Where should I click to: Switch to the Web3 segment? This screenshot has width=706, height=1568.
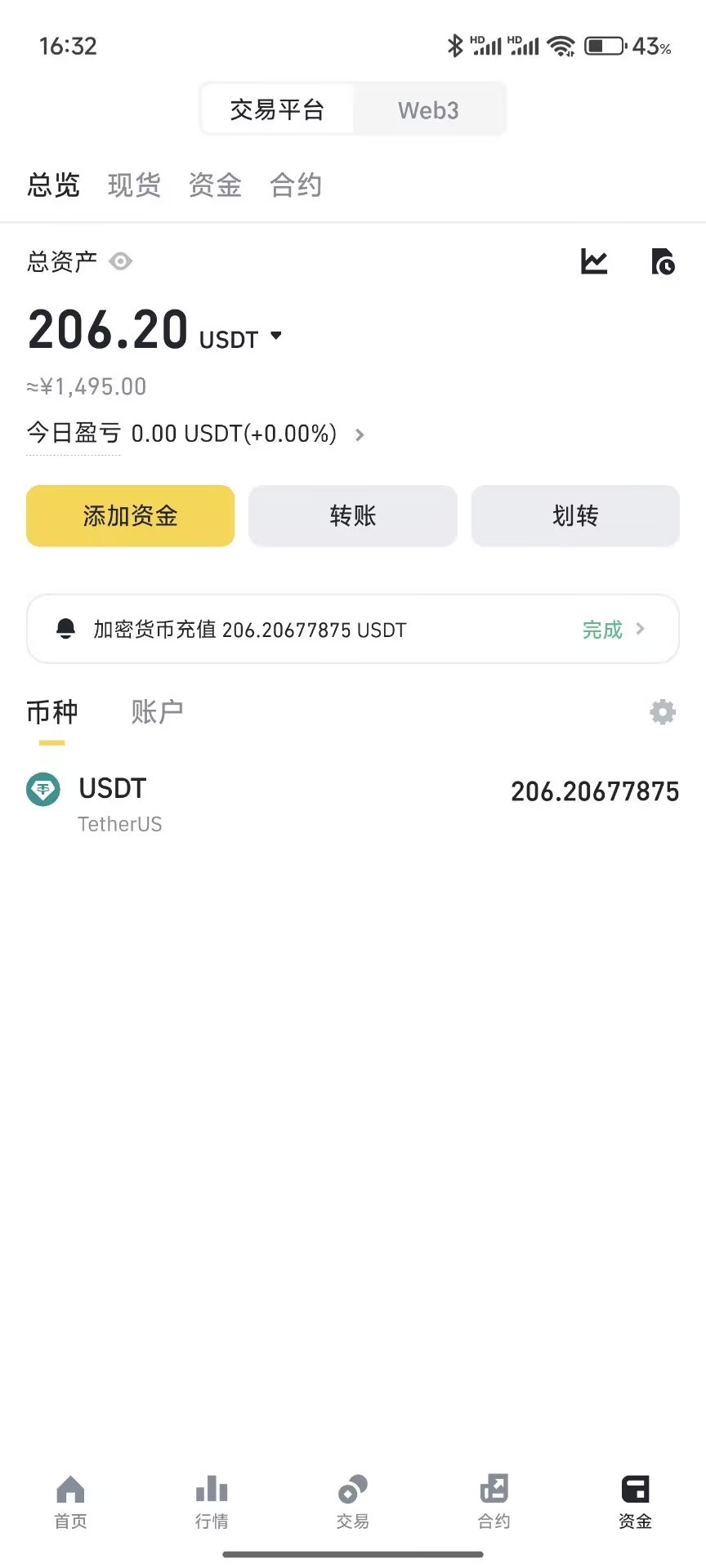[428, 109]
